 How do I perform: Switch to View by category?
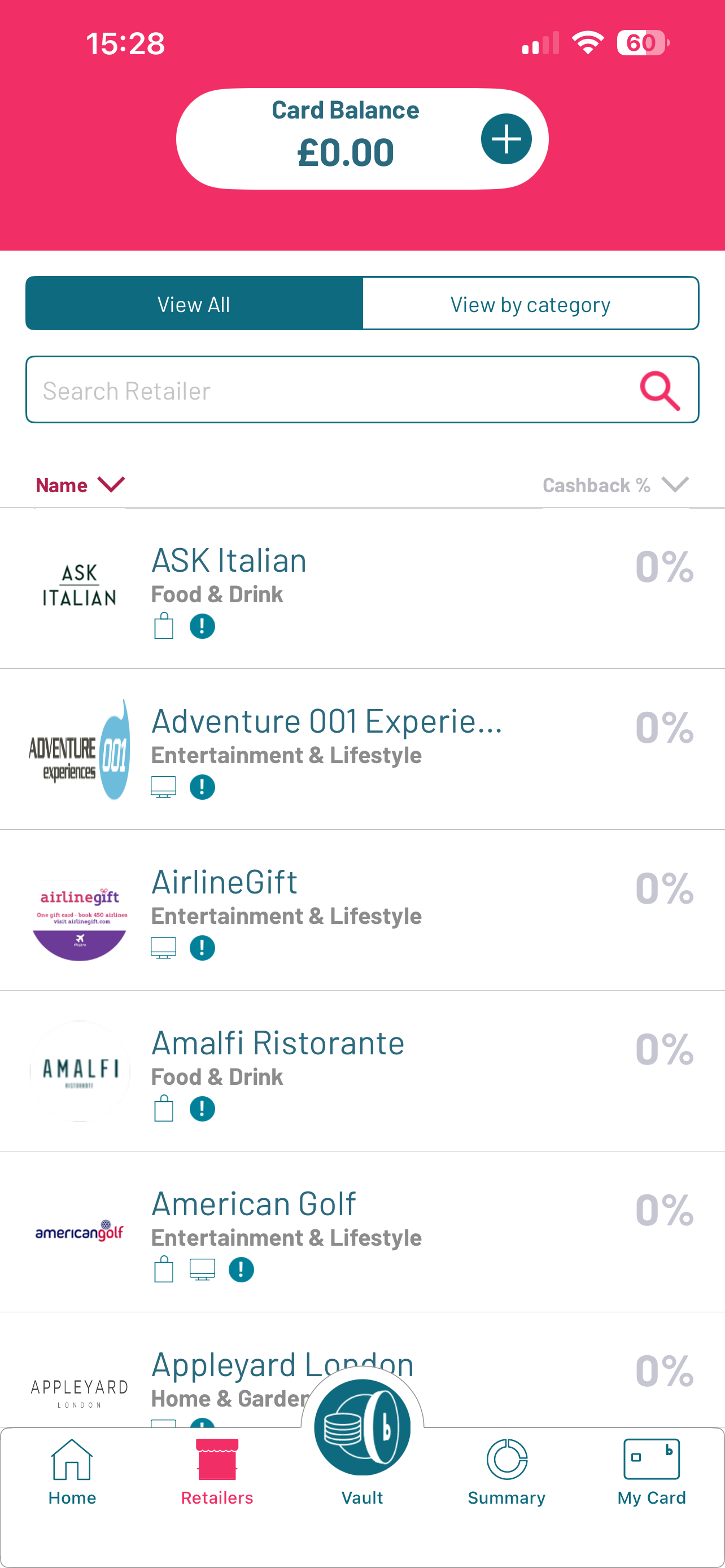[x=530, y=304]
